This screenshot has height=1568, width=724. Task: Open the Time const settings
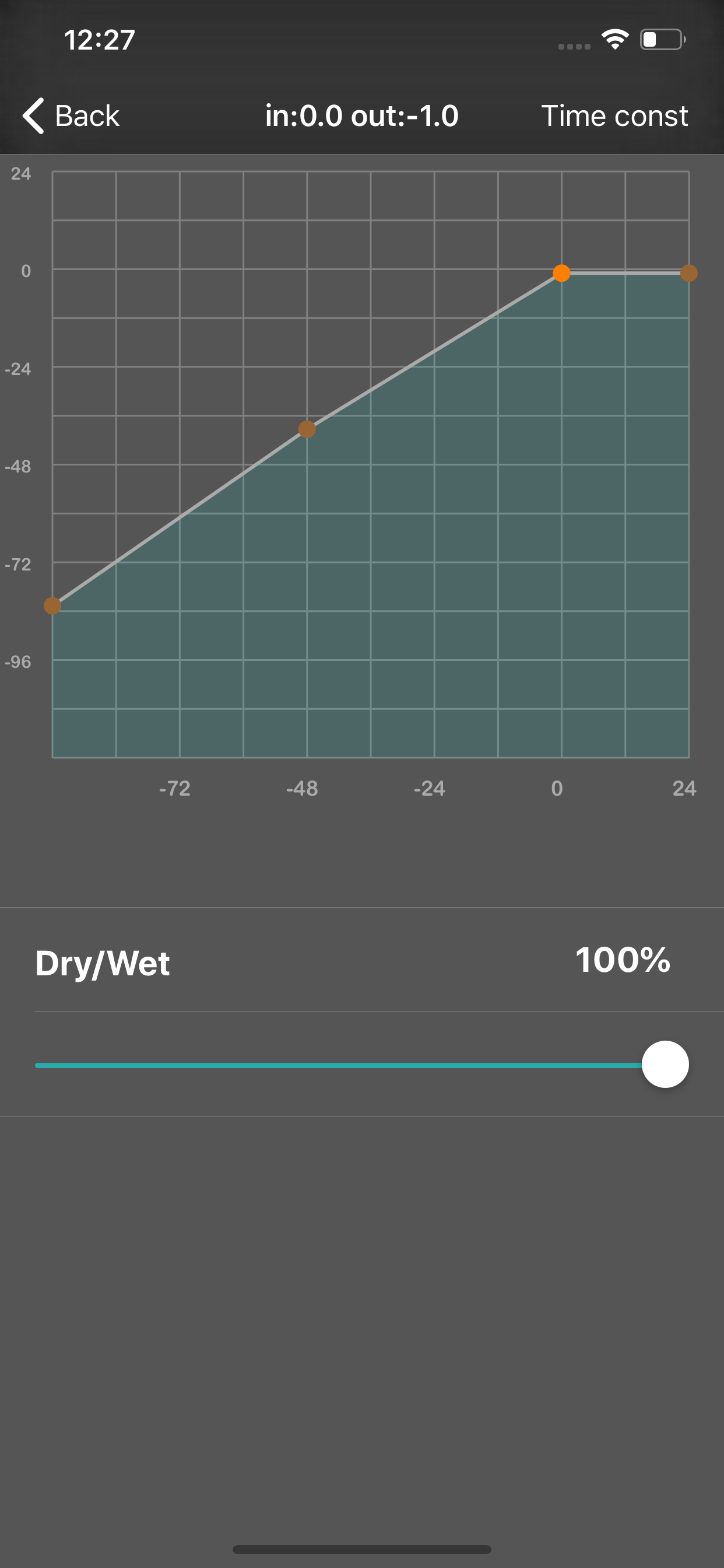coord(614,116)
